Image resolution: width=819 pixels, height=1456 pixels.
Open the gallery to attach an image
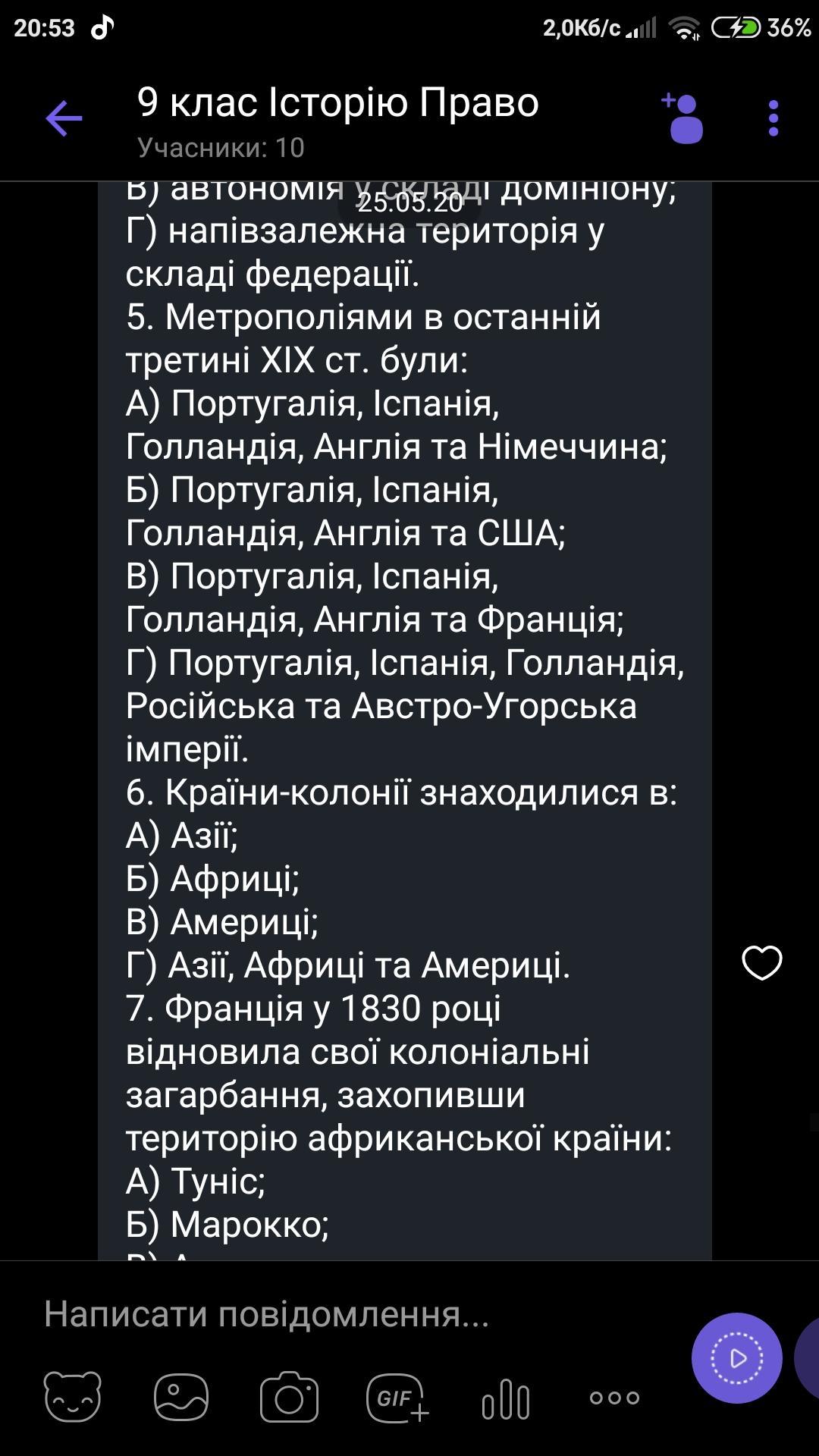click(x=180, y=1397)
